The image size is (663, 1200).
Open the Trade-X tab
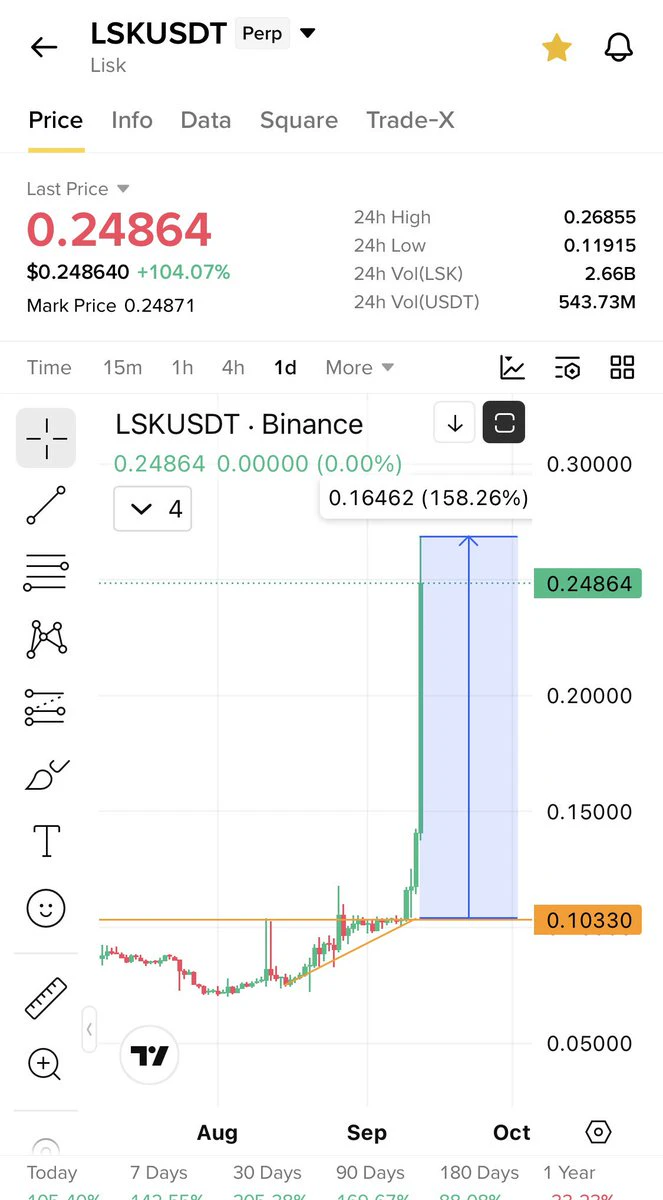(x=410, y=120)
